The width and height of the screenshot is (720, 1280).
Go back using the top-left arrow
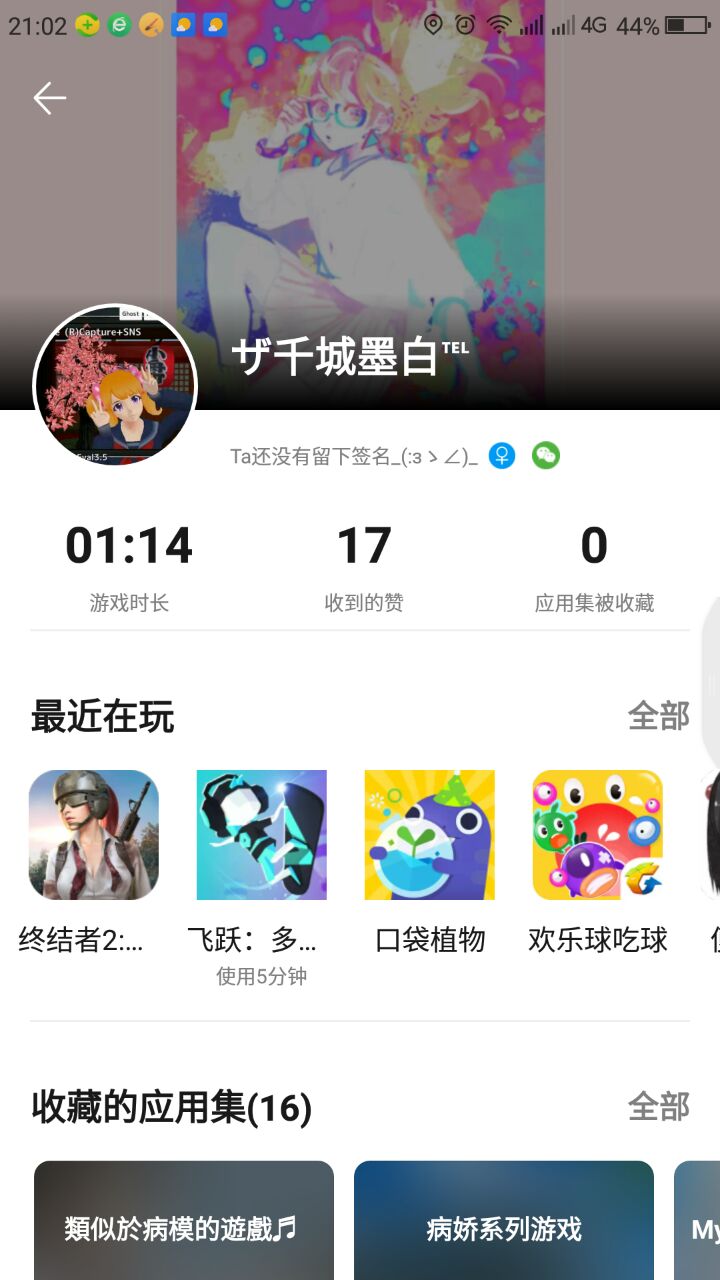coord(49,97)
